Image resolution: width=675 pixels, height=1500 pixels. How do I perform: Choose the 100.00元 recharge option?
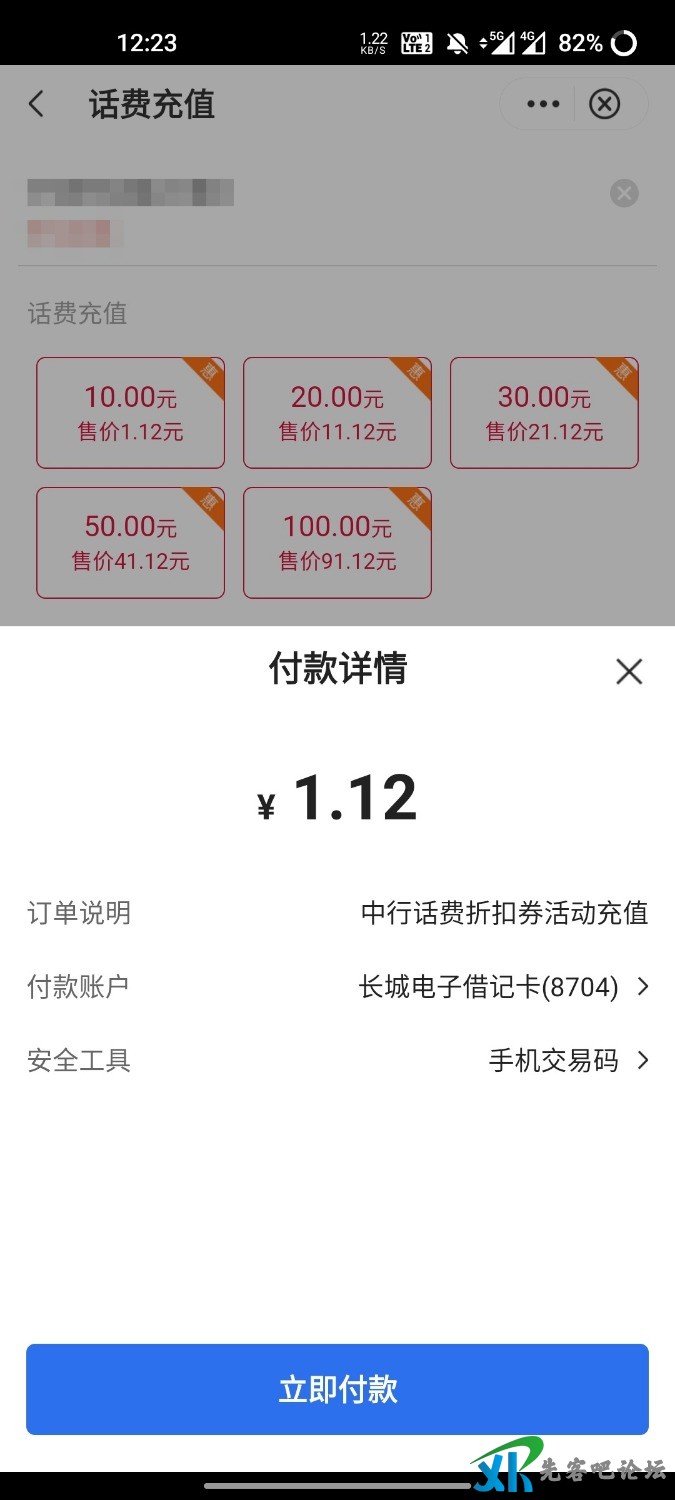pos(337,542)
